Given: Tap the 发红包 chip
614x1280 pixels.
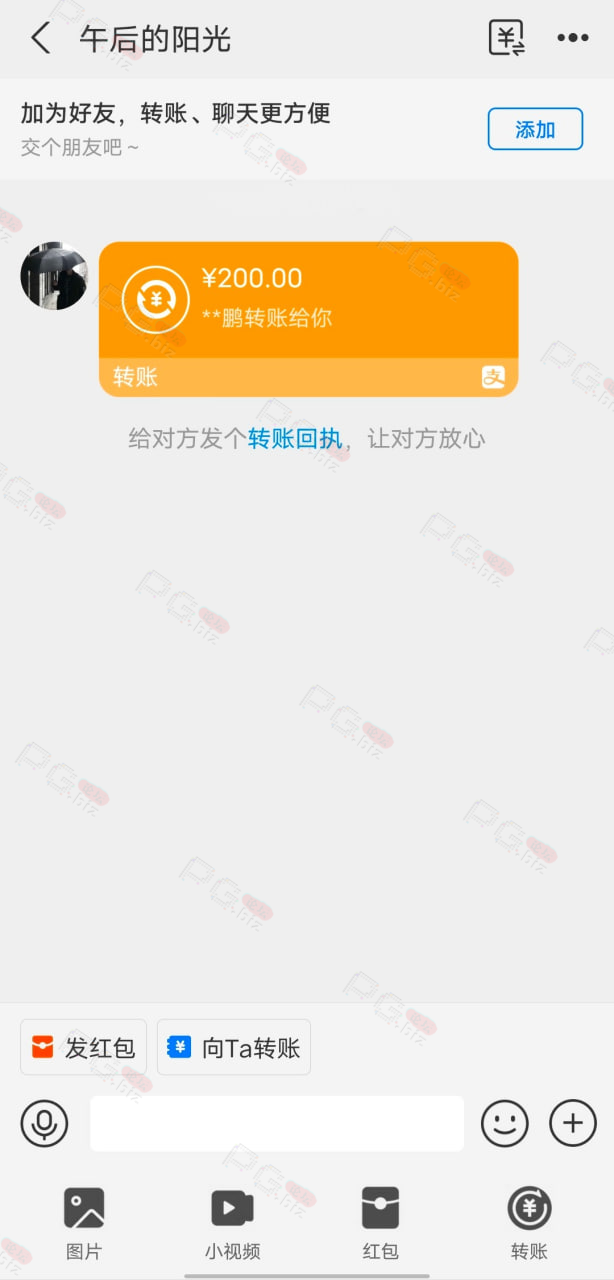Looking at the screenshot, I should (x=84, y=1047).
